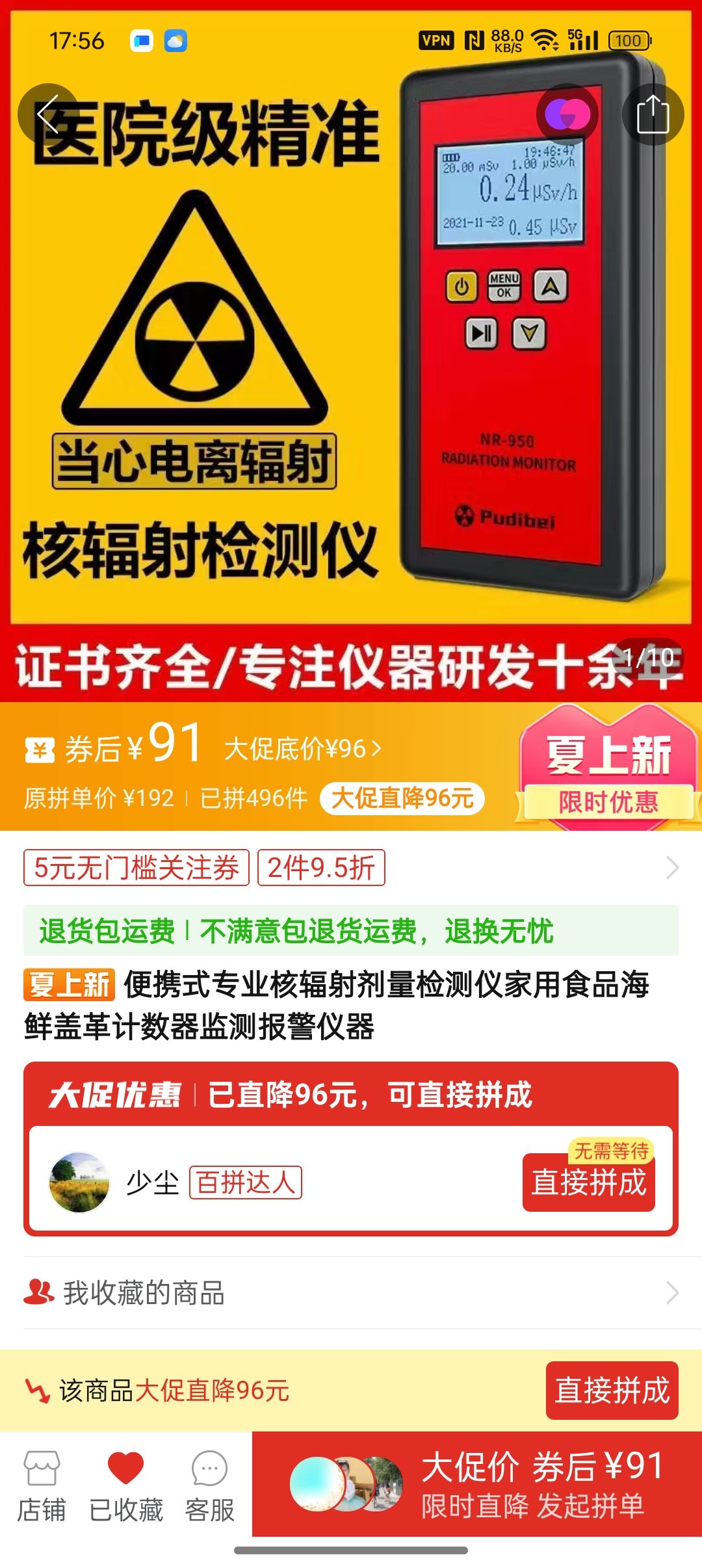The image size is (702, 1568).
Task: Contact 客服 customer service
Action: [x=209, y=1486]
